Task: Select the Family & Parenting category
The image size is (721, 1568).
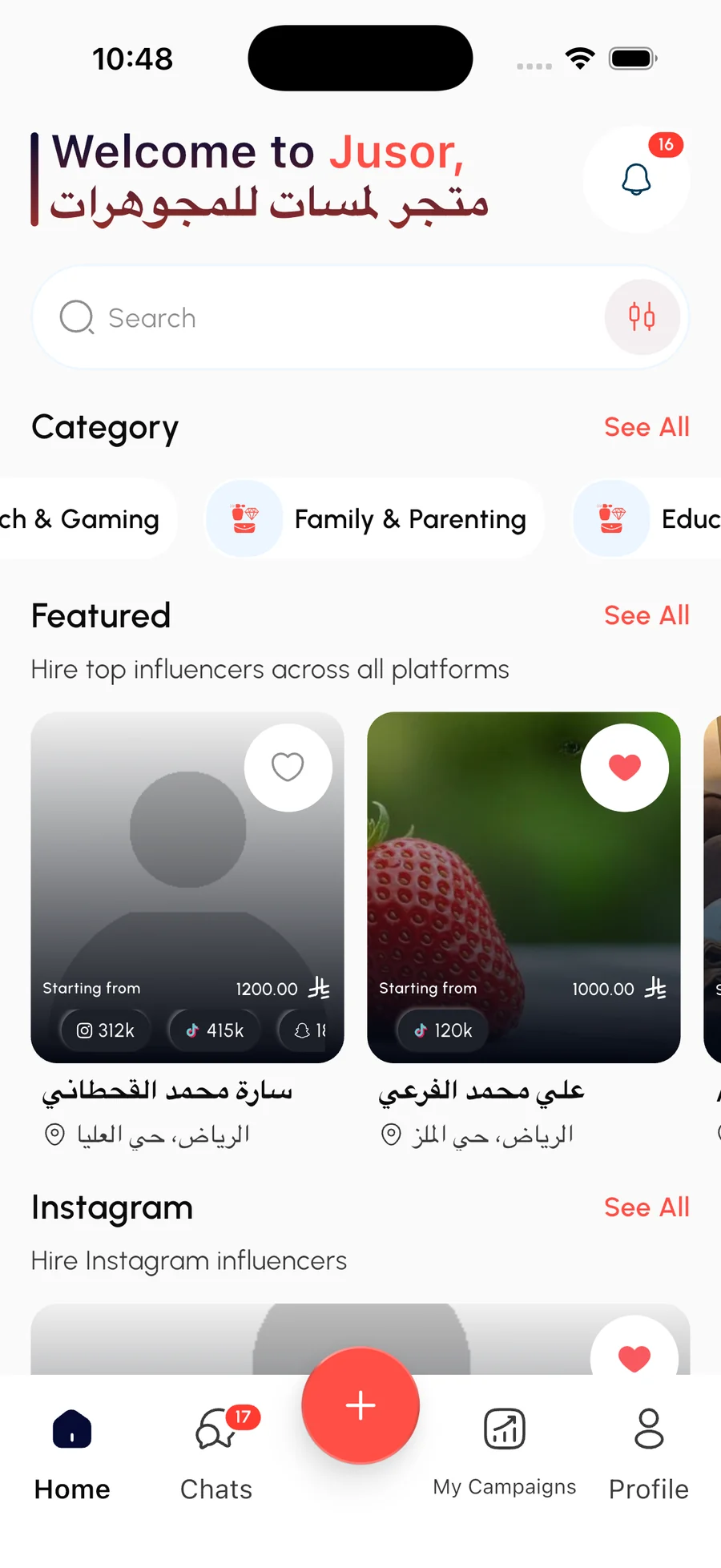Action: pos(375,519)
